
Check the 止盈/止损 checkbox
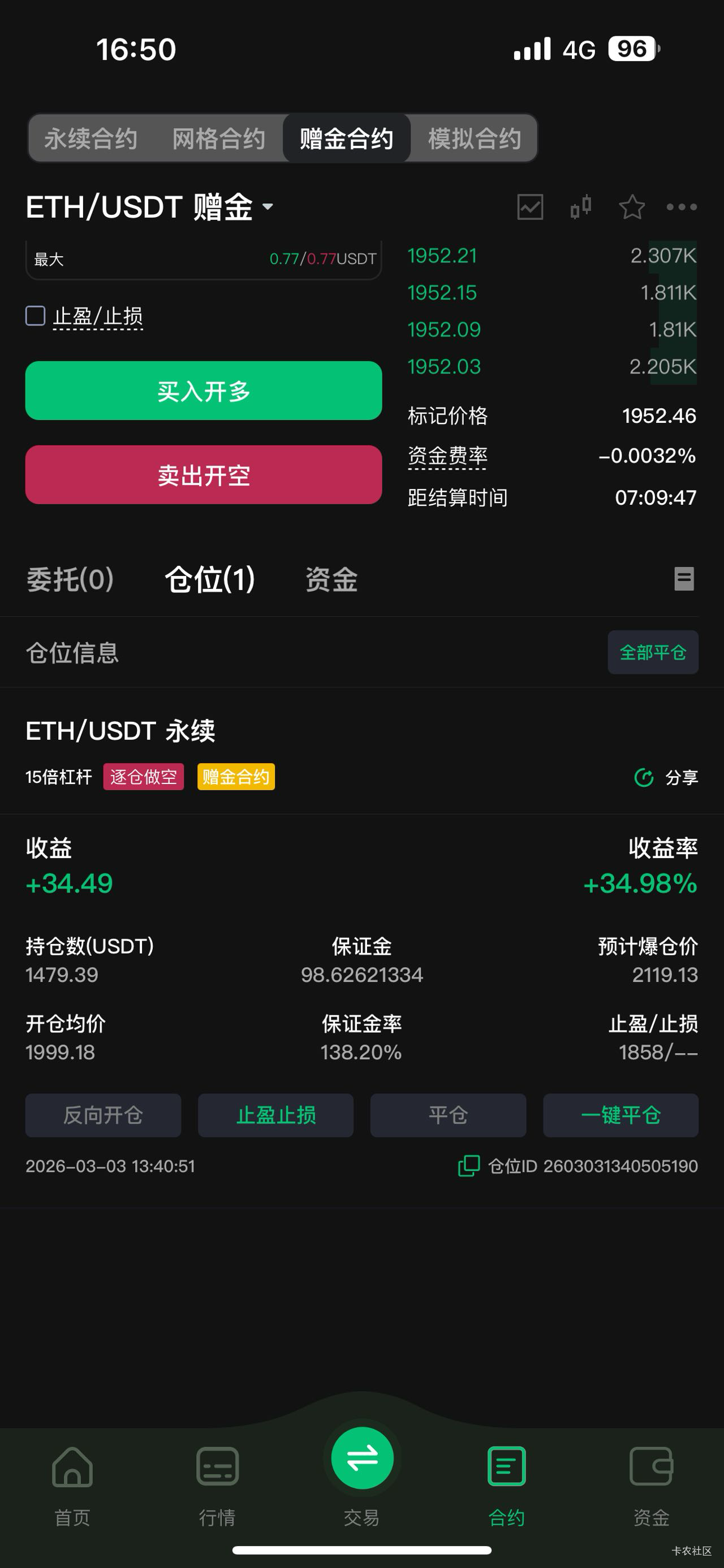tap(35, 316)
